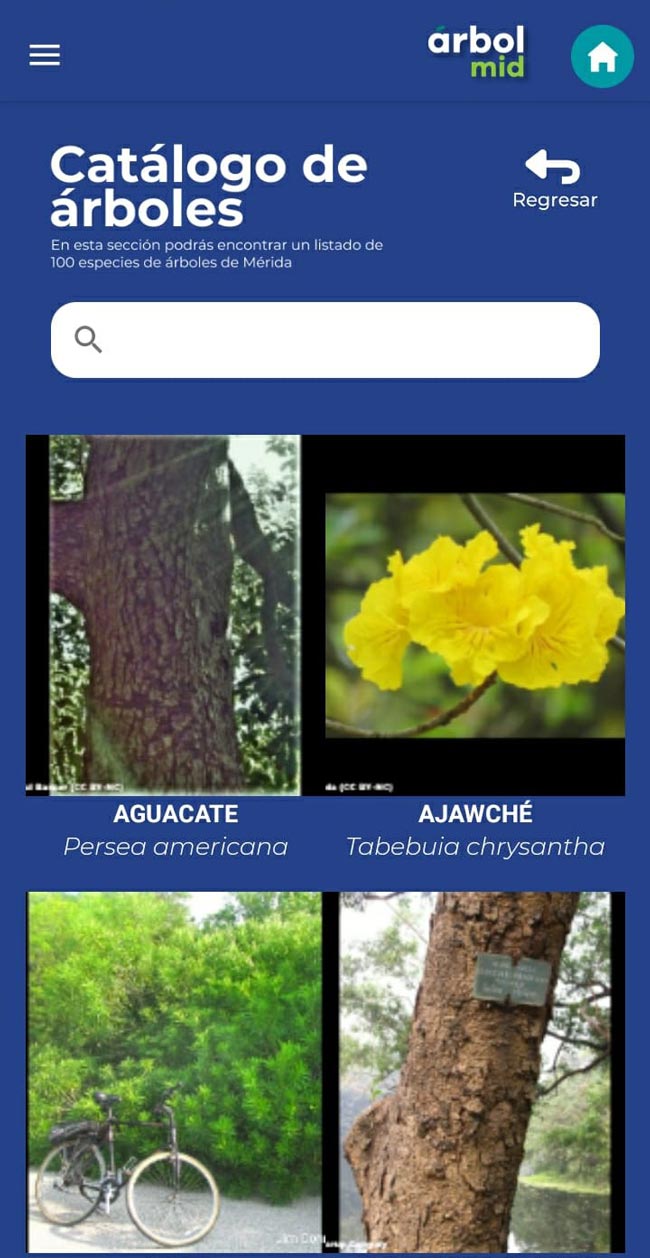The width and height of the screenshot is (650, 1258).
Task: Open the tree card with the bicycle photo
Action: click(x=175, y=1070)
